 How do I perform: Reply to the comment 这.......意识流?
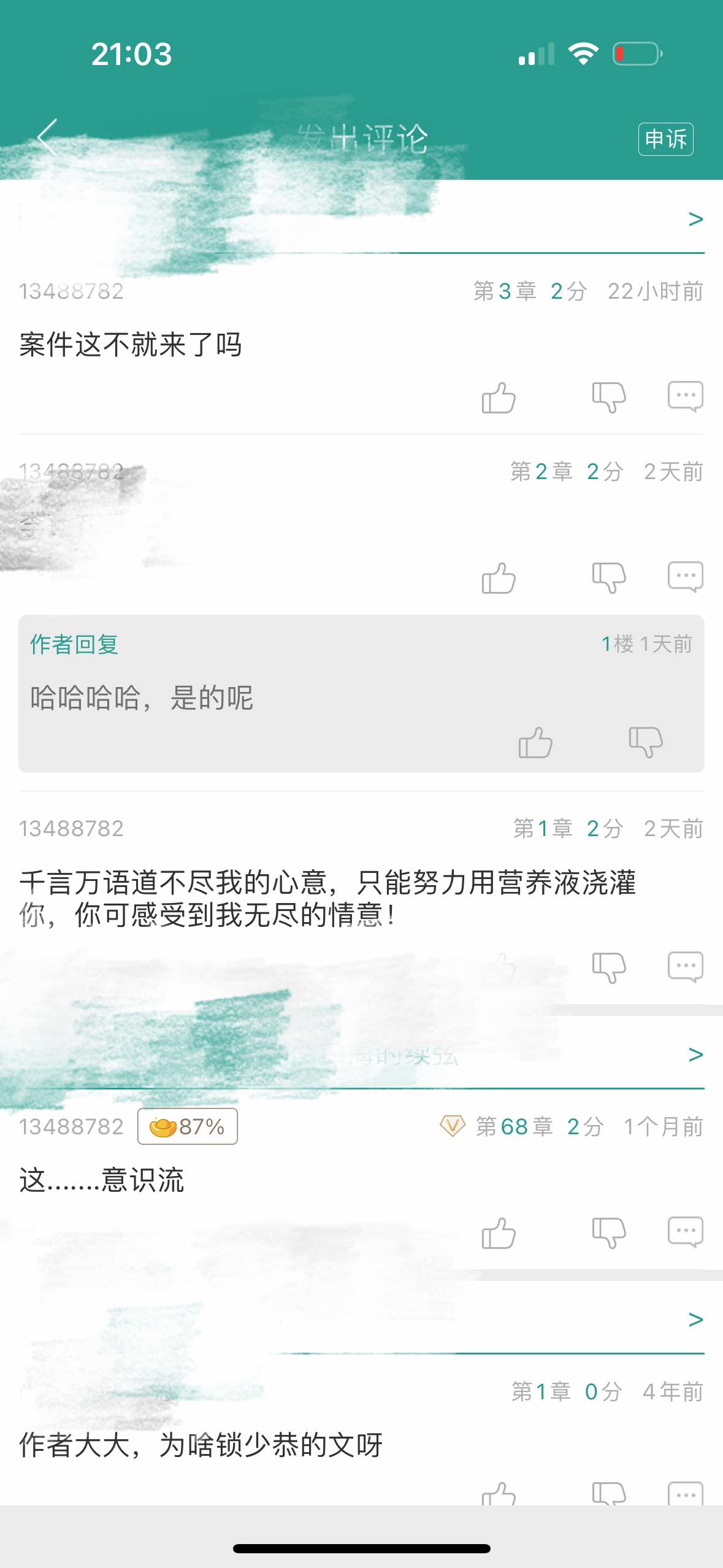[x=685, y=1232]
